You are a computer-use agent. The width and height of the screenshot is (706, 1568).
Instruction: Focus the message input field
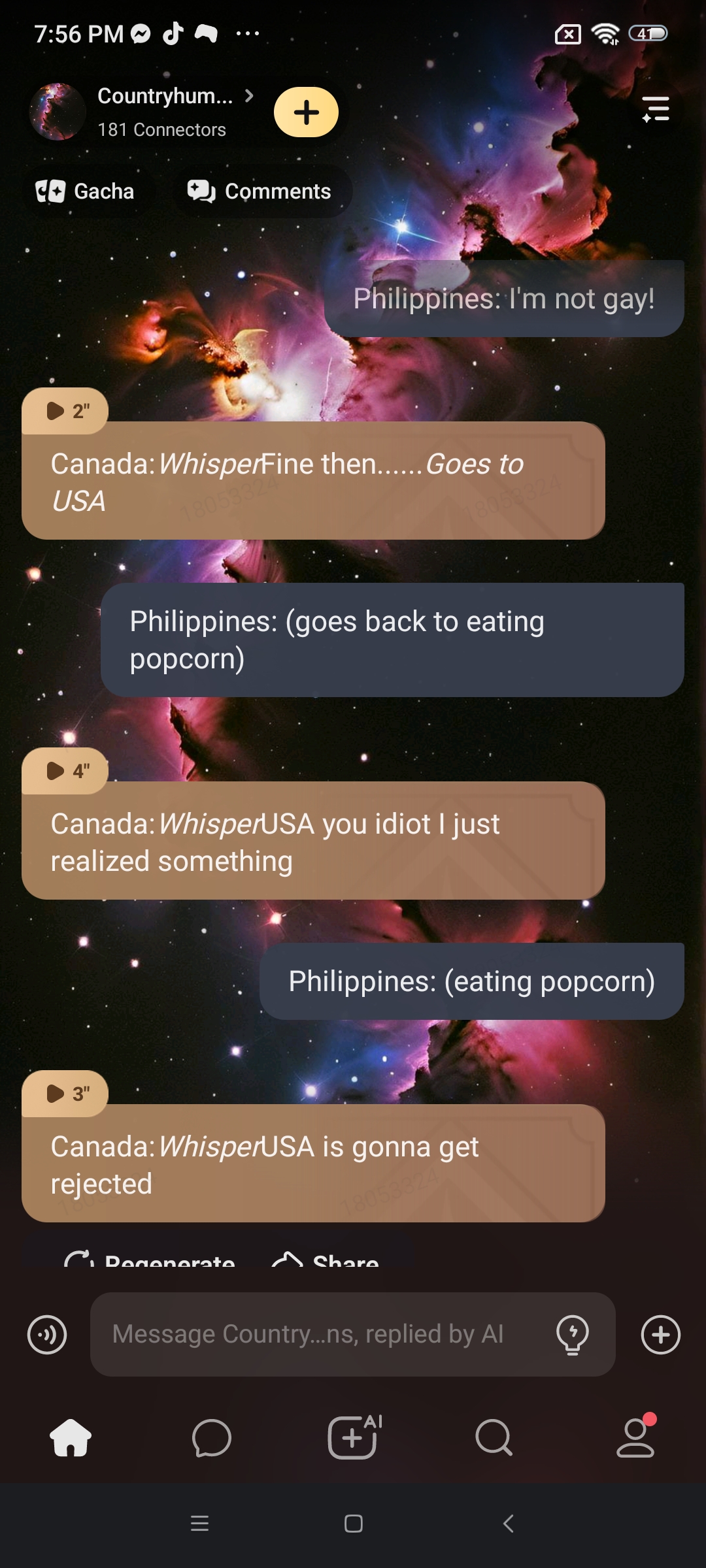(x=314, y=1334)
